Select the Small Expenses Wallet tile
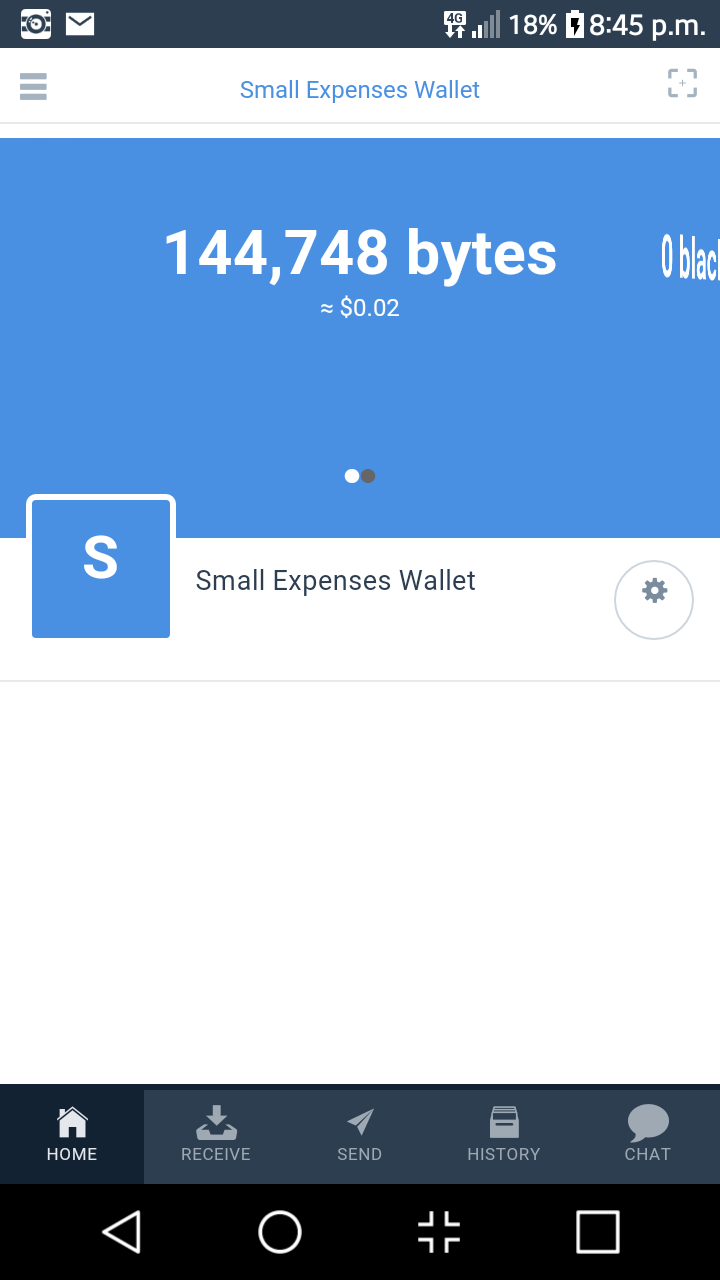This screenshot has height=1280, width=720. [x=101, y=568]
